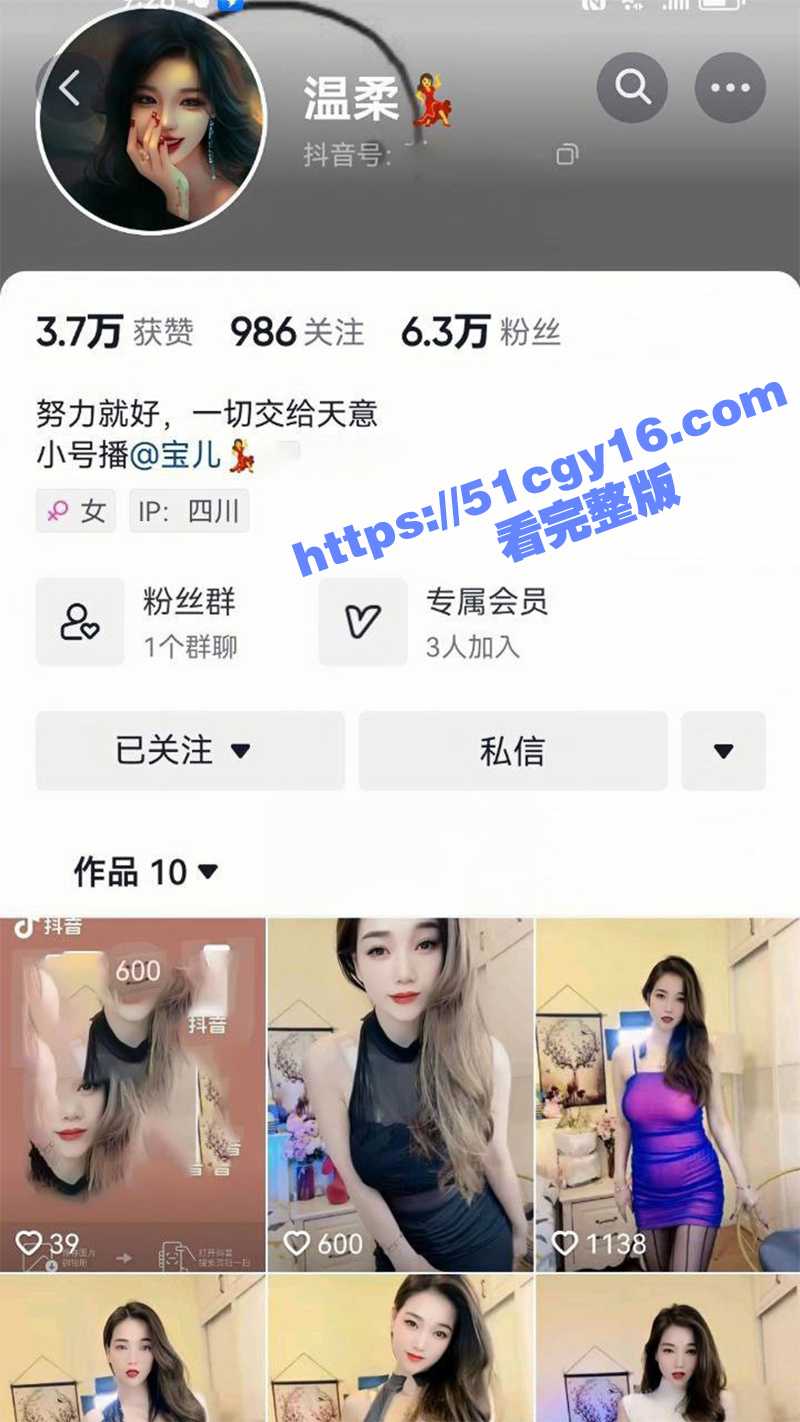The width and height of the screenshot is (800, 1422).
Task: Copy the Douyin ID (抖音号)
Action: [567, 154]
